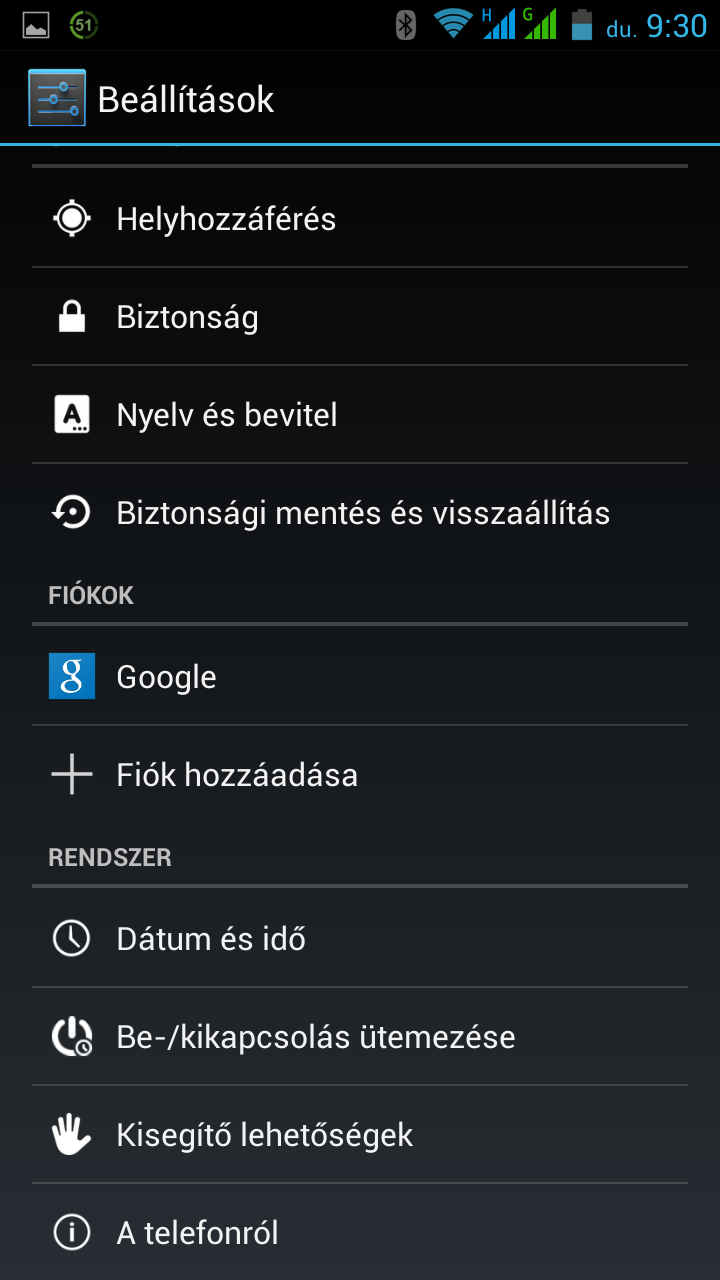Screen dimensions: 720x1280
Task: Select Fiók hozzáadása to add account
Action: point(237,775)
